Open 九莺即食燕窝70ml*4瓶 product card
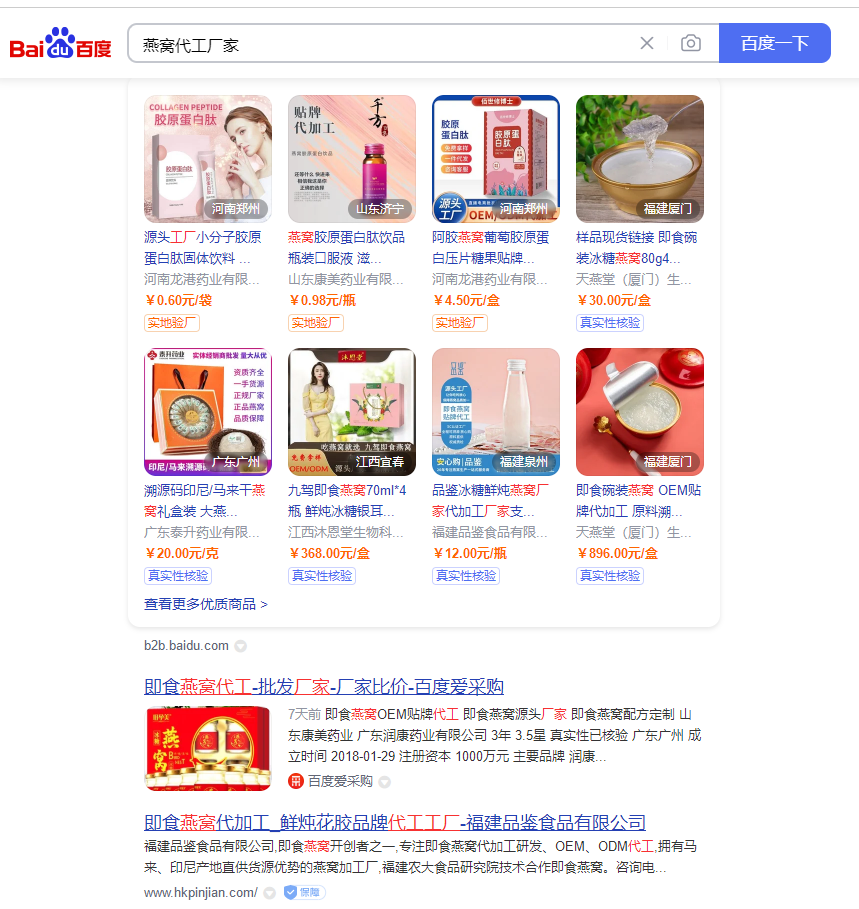Screen dimensions: 859x909 [351, 412]
